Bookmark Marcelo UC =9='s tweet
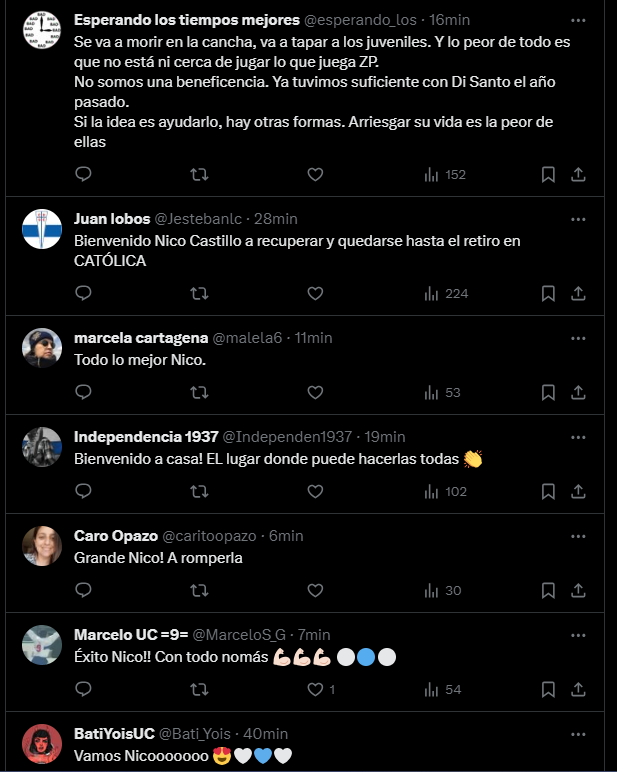The height and width of the screenshot is (772, 617). click(x=548, y=689)
